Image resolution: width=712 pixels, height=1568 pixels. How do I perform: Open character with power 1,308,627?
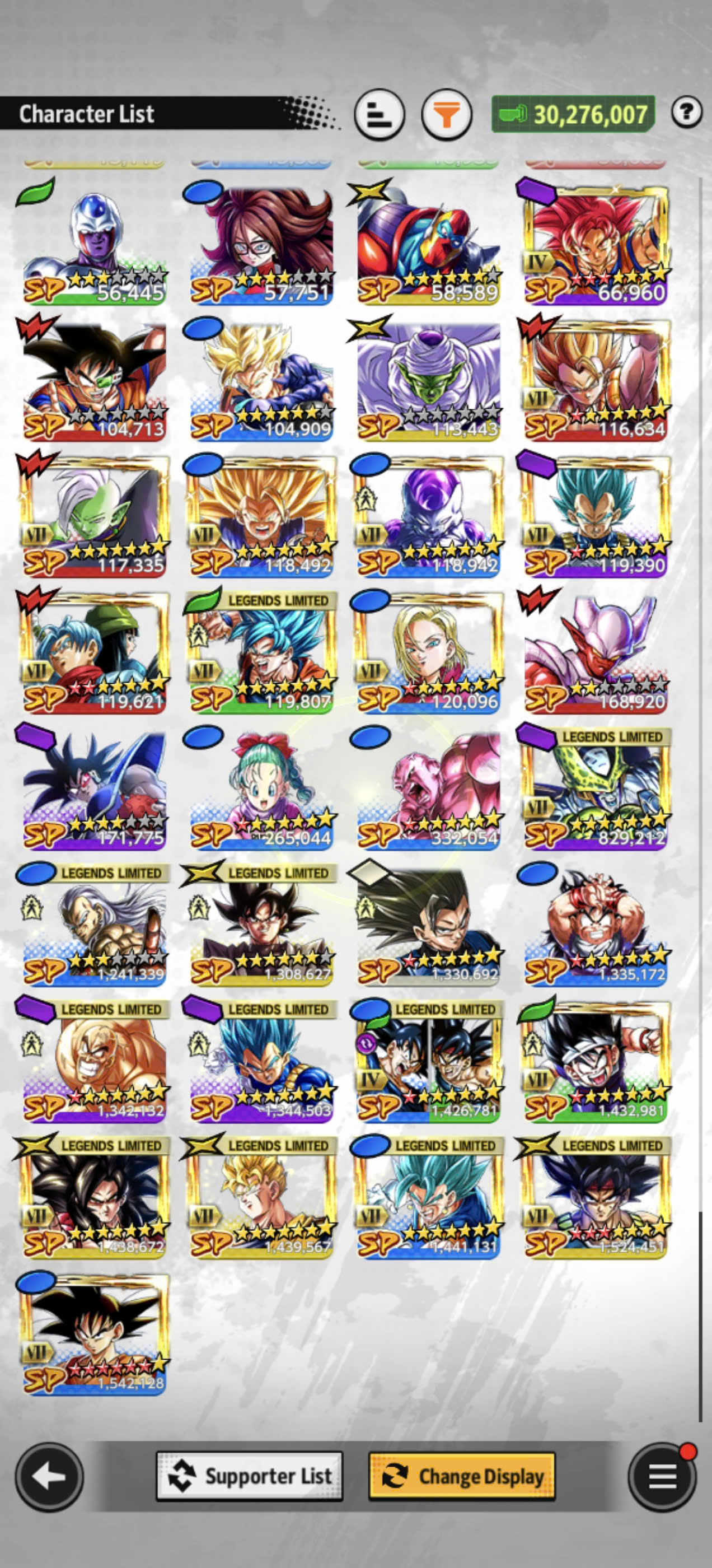(x=261, y=926)
